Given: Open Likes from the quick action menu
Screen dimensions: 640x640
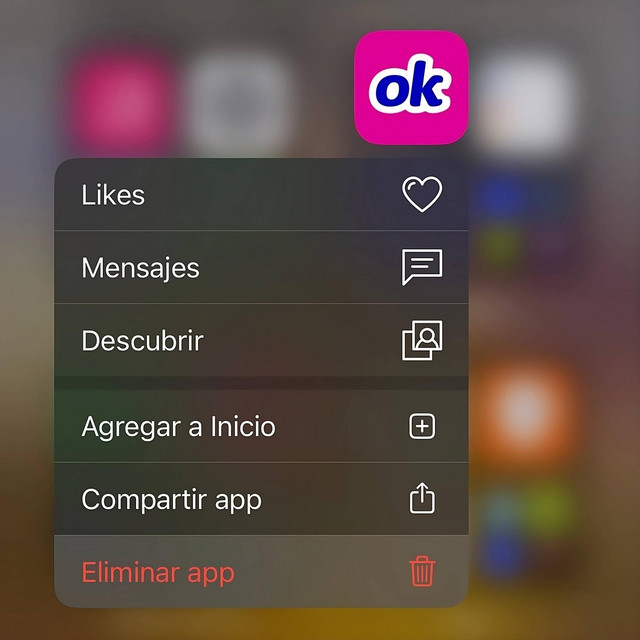Looking at the screenshot, I should 260,195.
